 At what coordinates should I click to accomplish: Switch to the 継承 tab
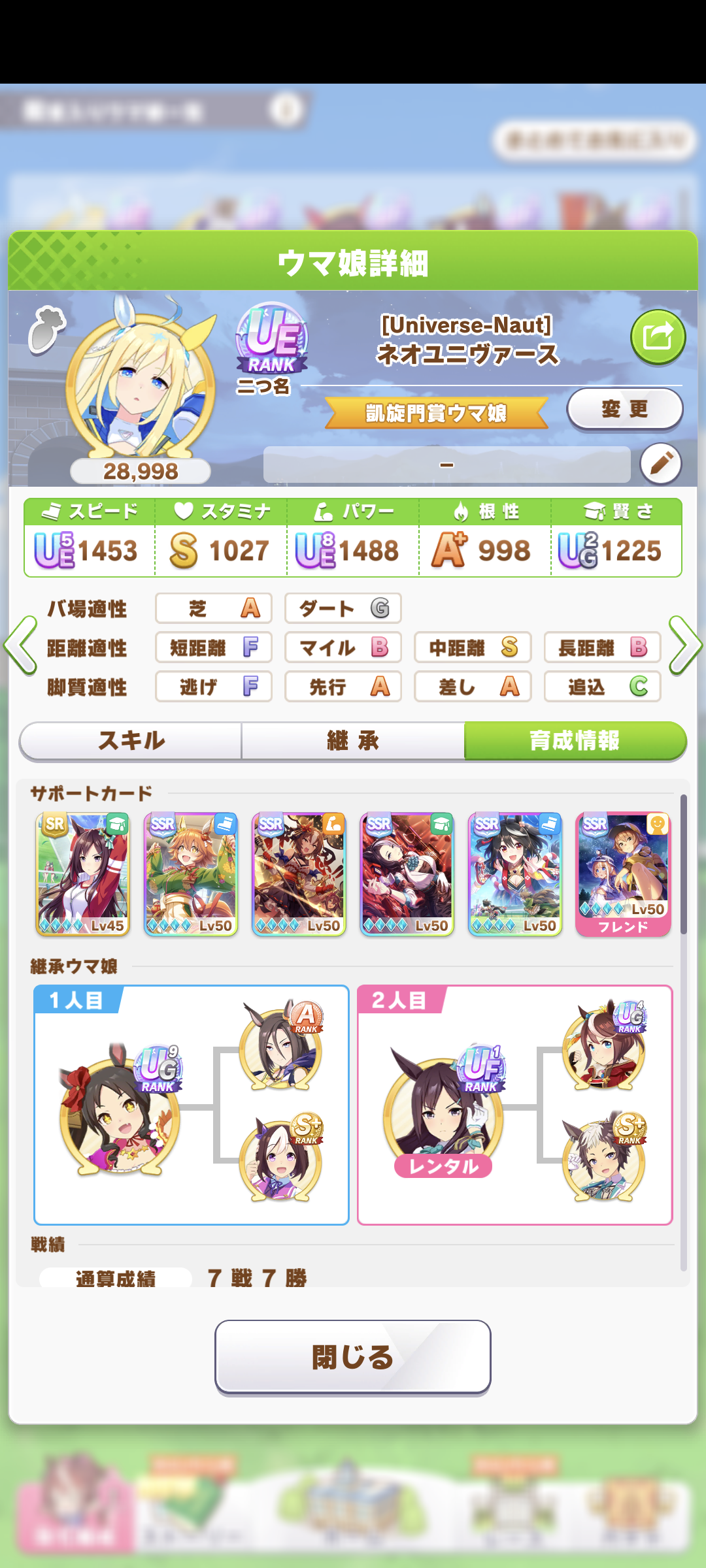tap(353, 741)
